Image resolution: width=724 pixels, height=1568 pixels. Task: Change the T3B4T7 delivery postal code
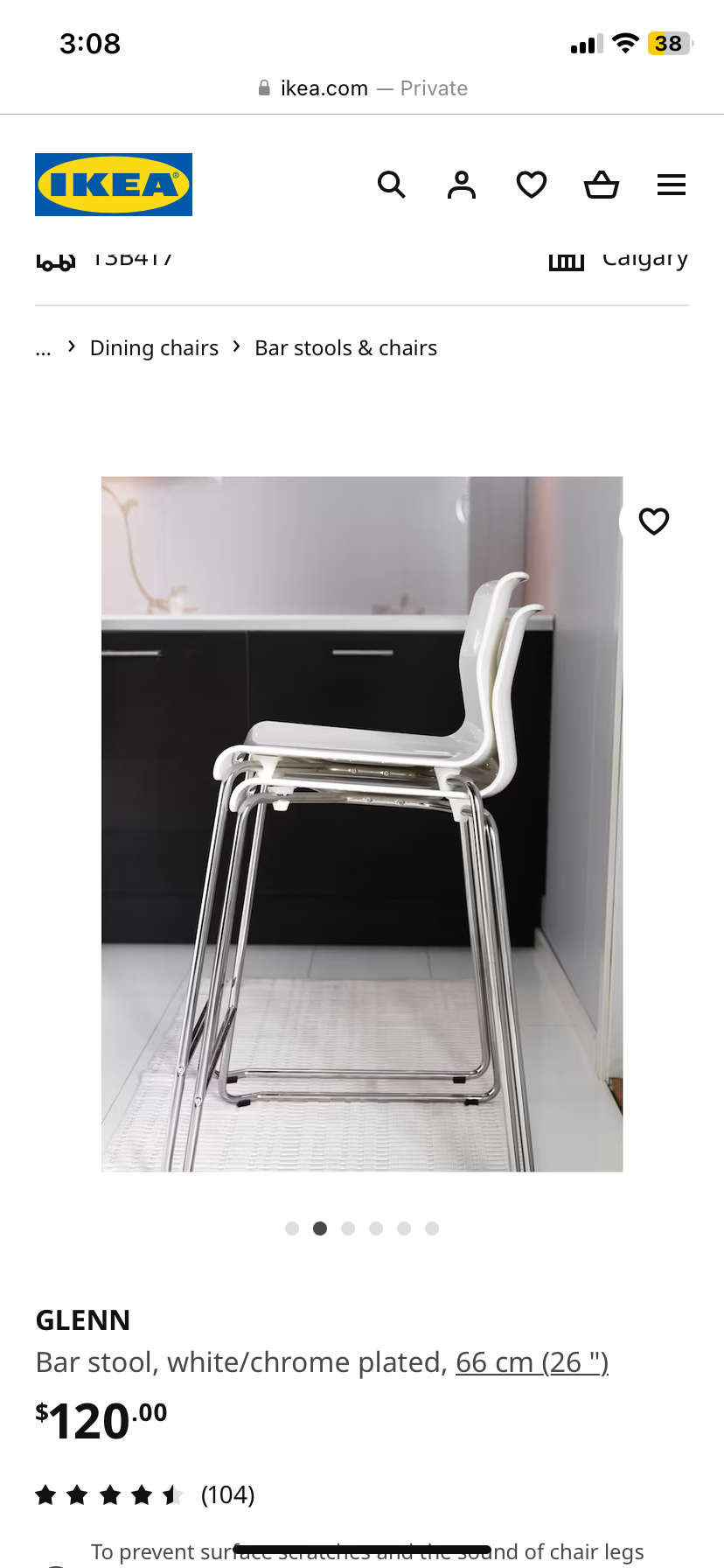click(107, 260)
